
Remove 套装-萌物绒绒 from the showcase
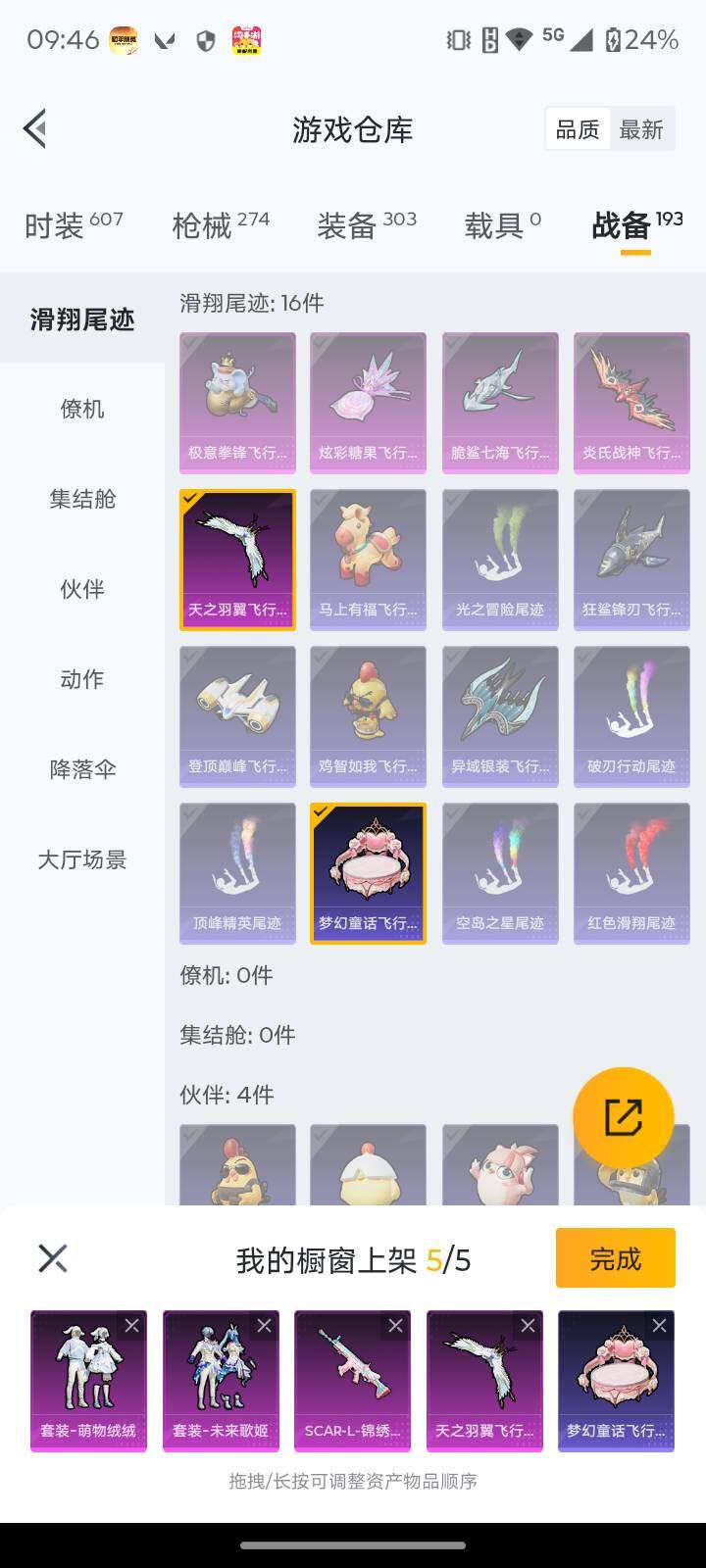tap(132, 1325)
